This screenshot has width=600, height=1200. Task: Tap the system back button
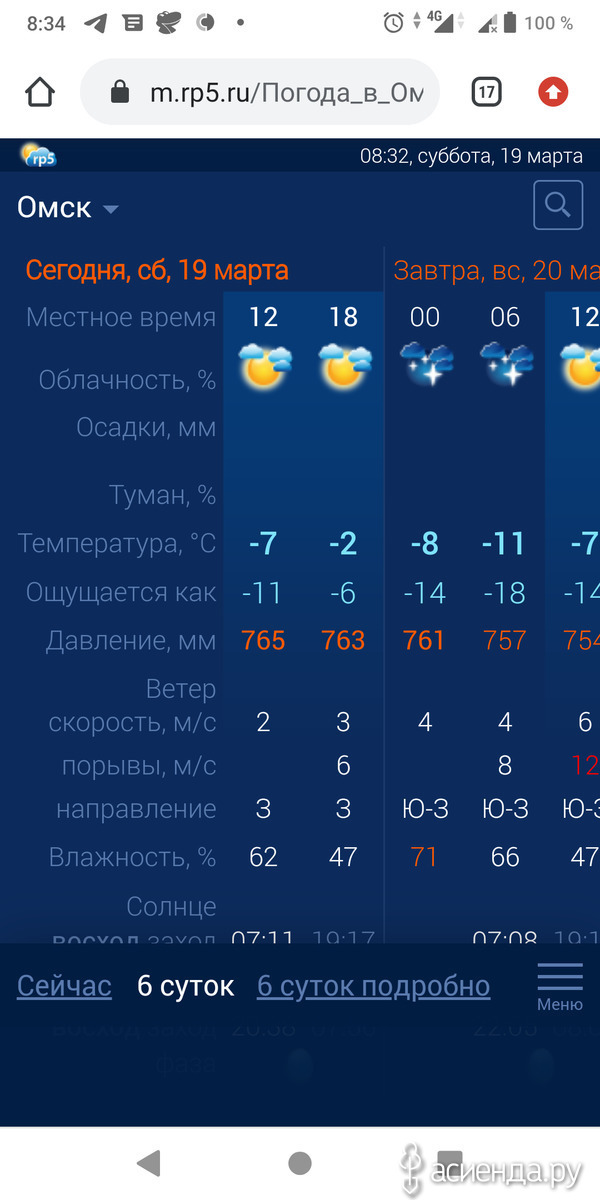[x=149, y=1162]
